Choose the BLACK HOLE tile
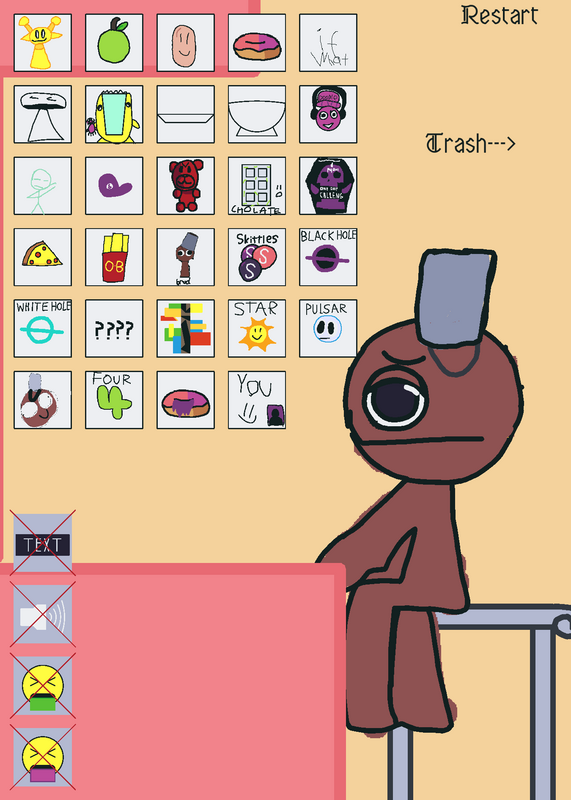This screenshot has width=571, height=800. coord(328,257)
